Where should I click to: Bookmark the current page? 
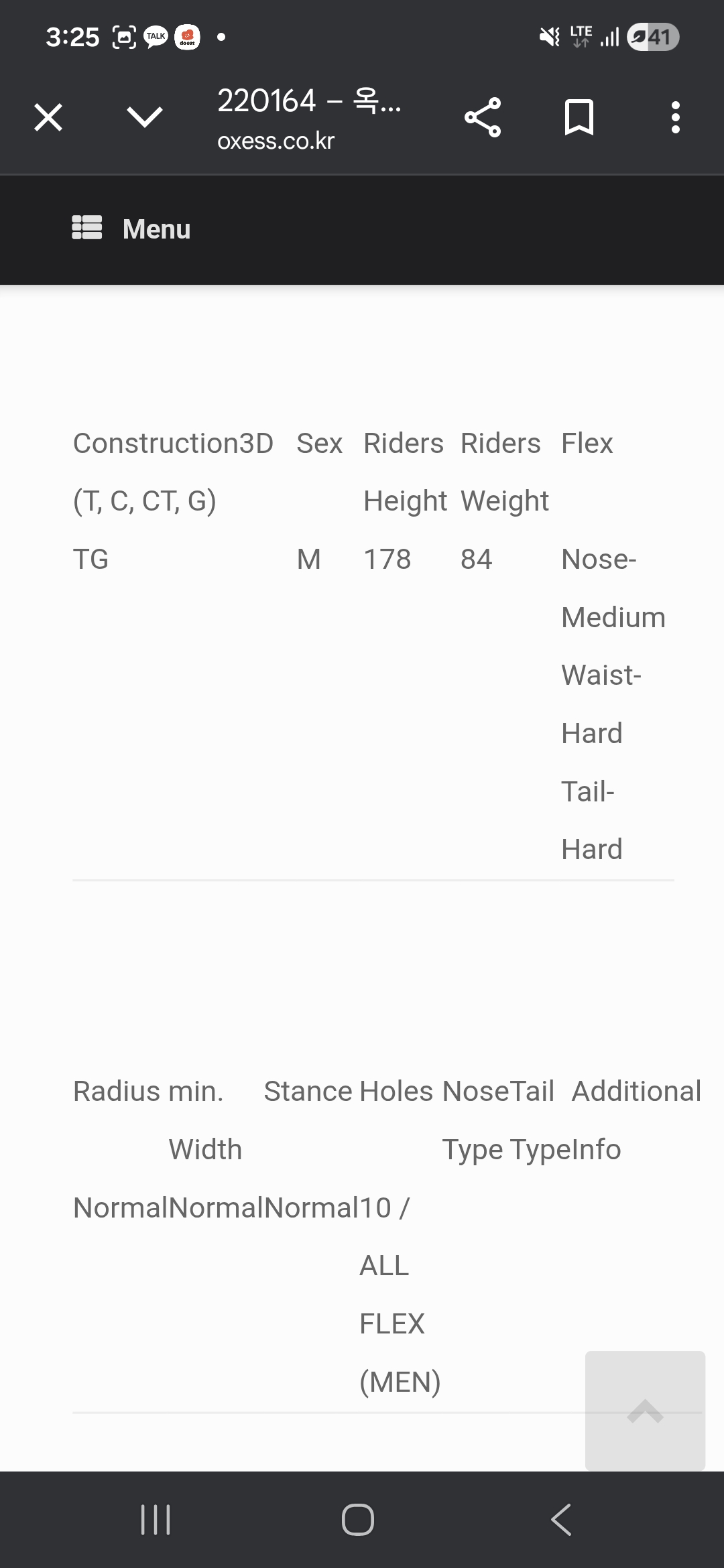[x=579, y=118]
